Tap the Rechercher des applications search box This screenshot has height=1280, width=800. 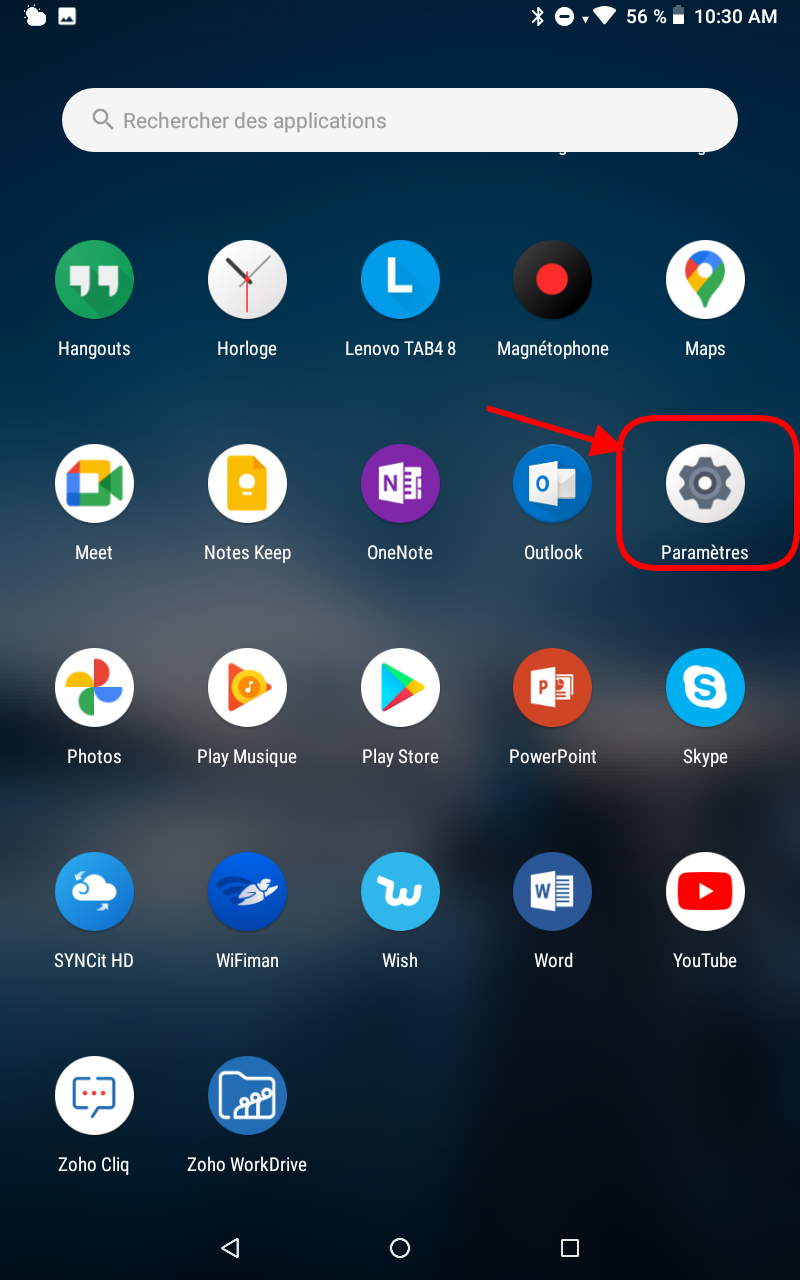[x=400, y=121]
